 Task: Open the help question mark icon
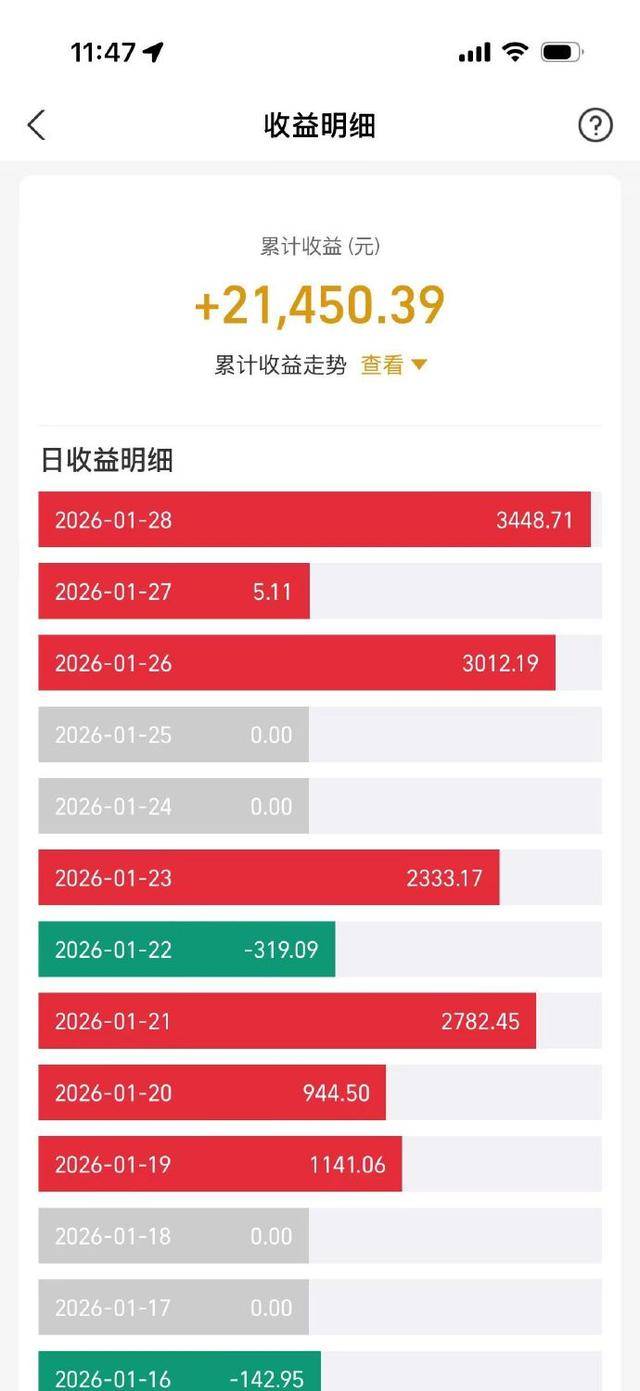click(x=595, y=126)
